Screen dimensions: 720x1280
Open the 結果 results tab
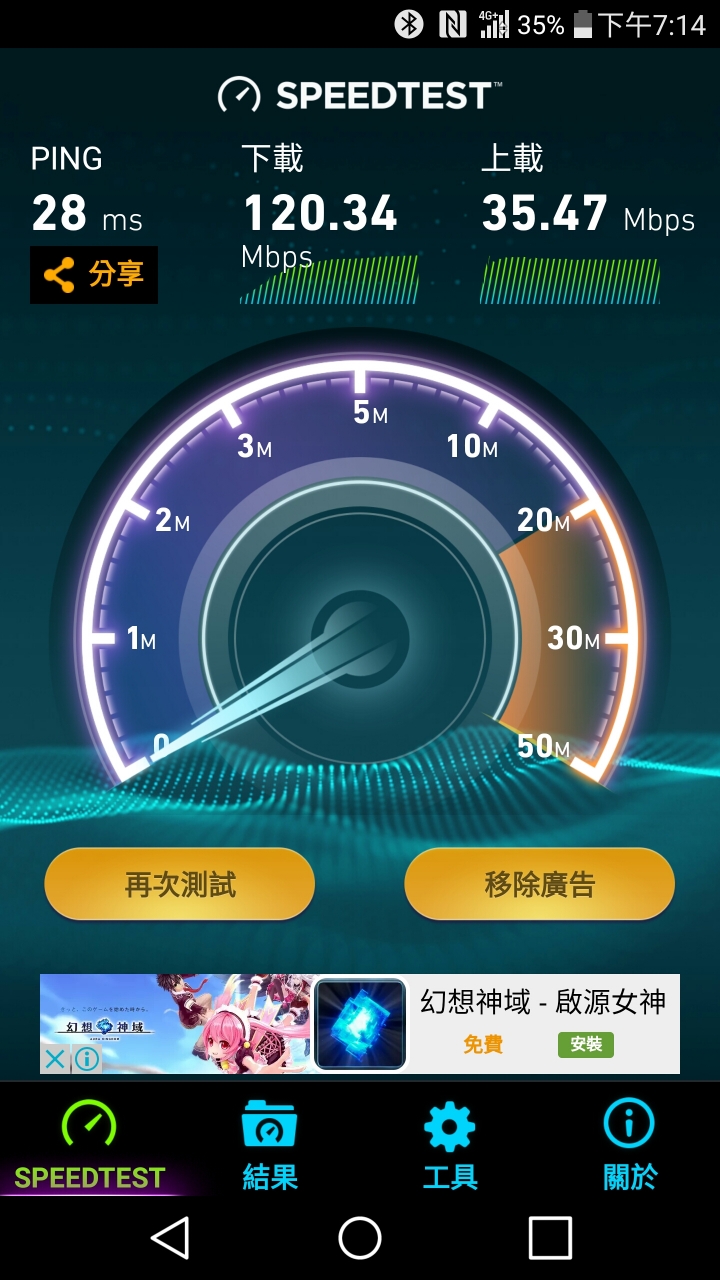coord(270,1145)
